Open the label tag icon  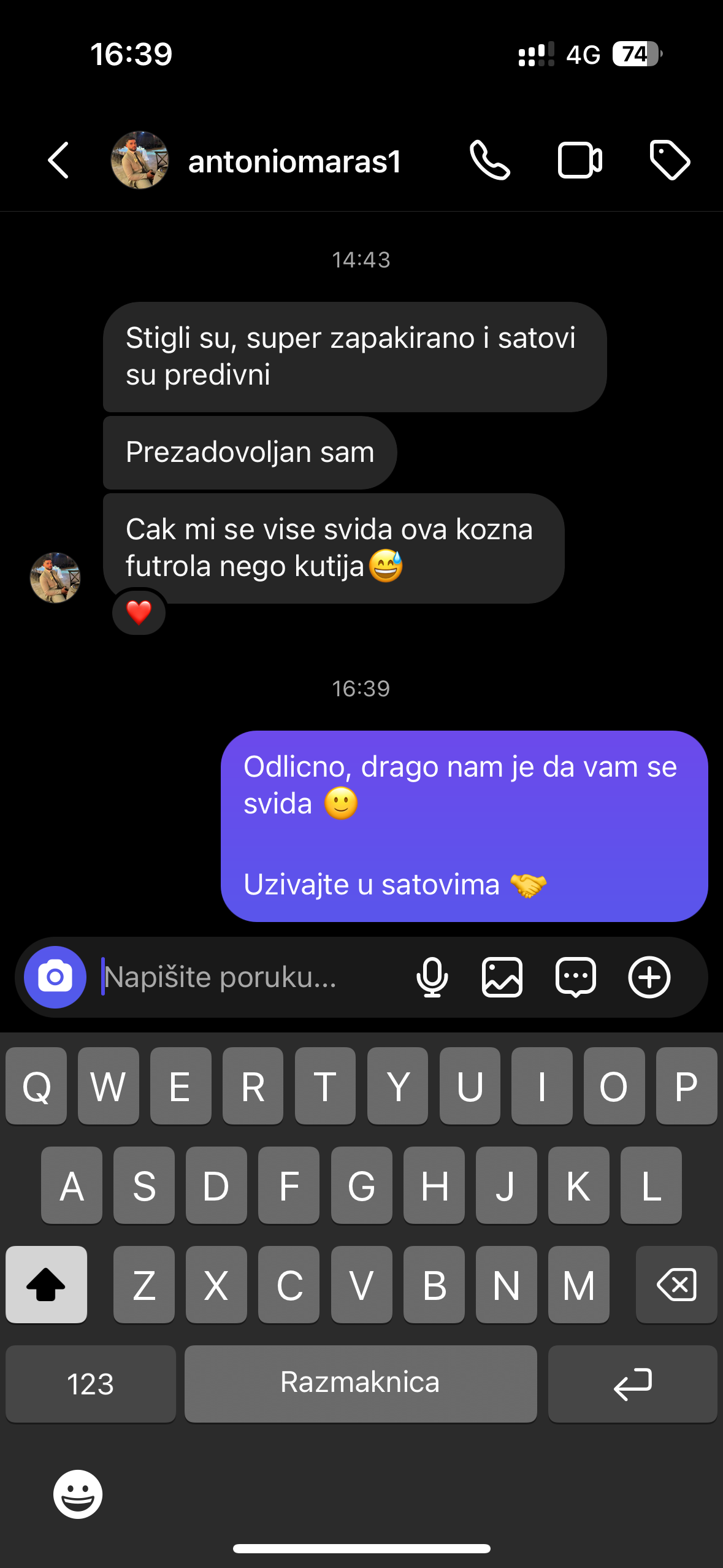(x=670, y=161)
